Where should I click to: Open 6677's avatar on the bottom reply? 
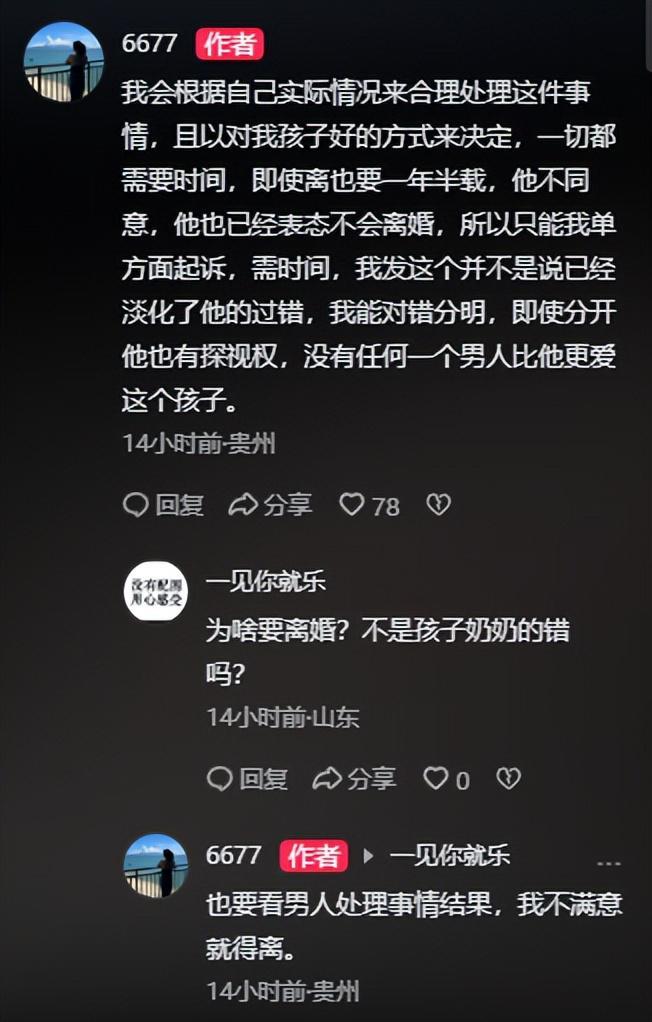(x=155, y=865)
